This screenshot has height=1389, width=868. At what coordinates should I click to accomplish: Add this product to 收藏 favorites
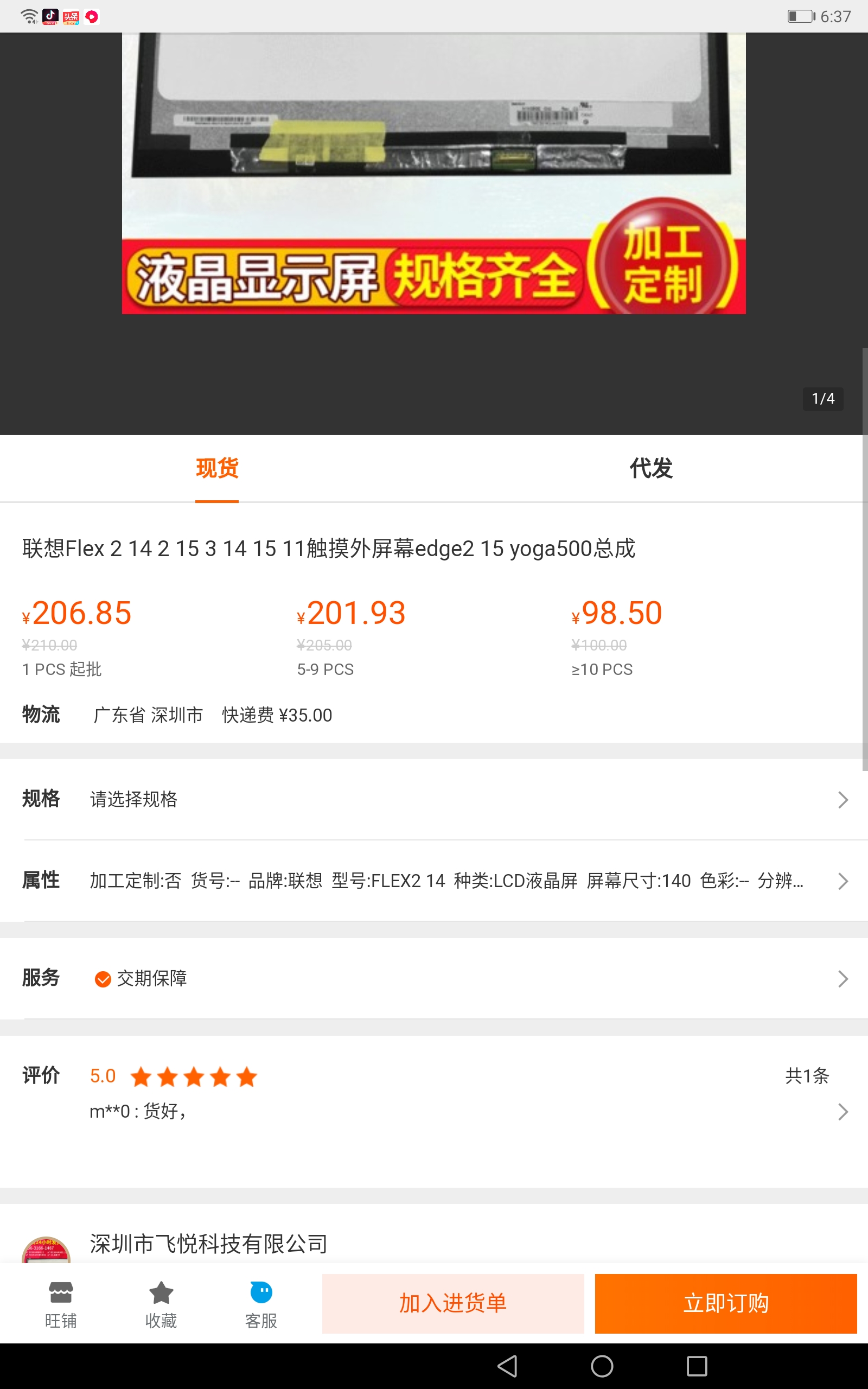click(x=161, y=1304)
